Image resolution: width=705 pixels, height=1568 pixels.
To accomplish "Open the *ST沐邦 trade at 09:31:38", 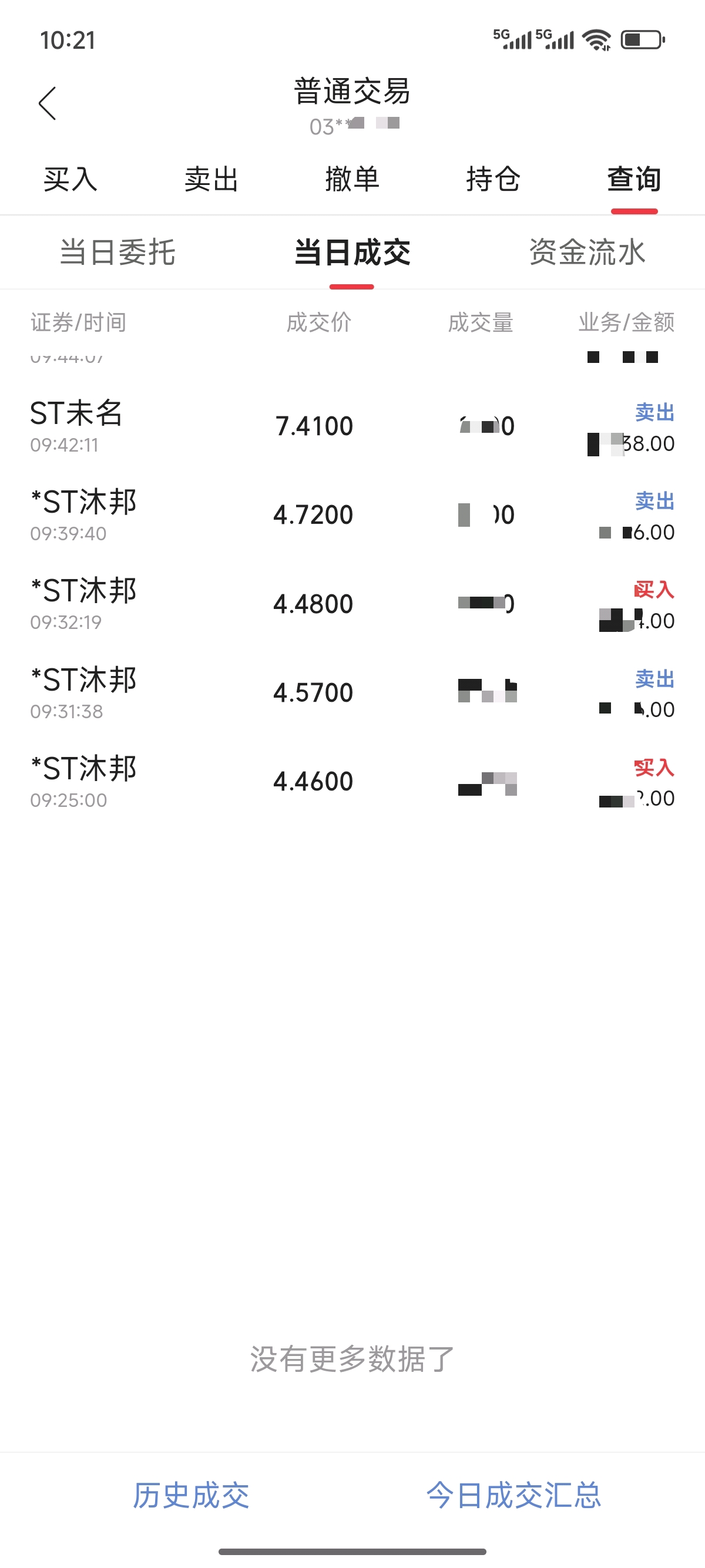I will click(x=352, y=694).
